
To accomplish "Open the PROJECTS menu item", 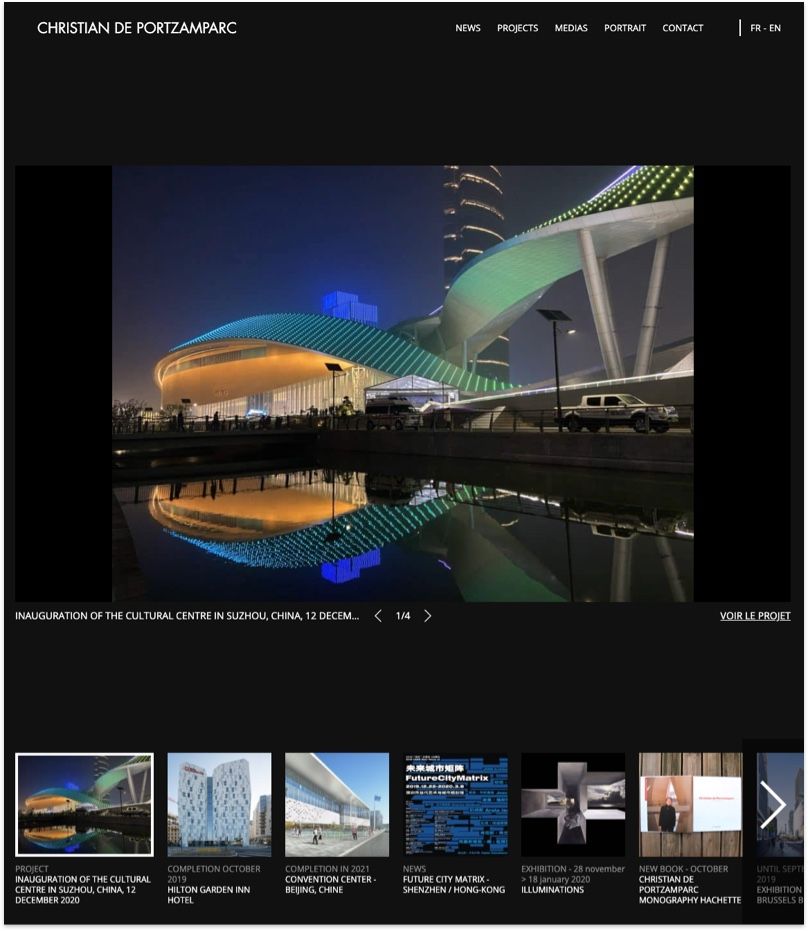I will coord(517,28).
